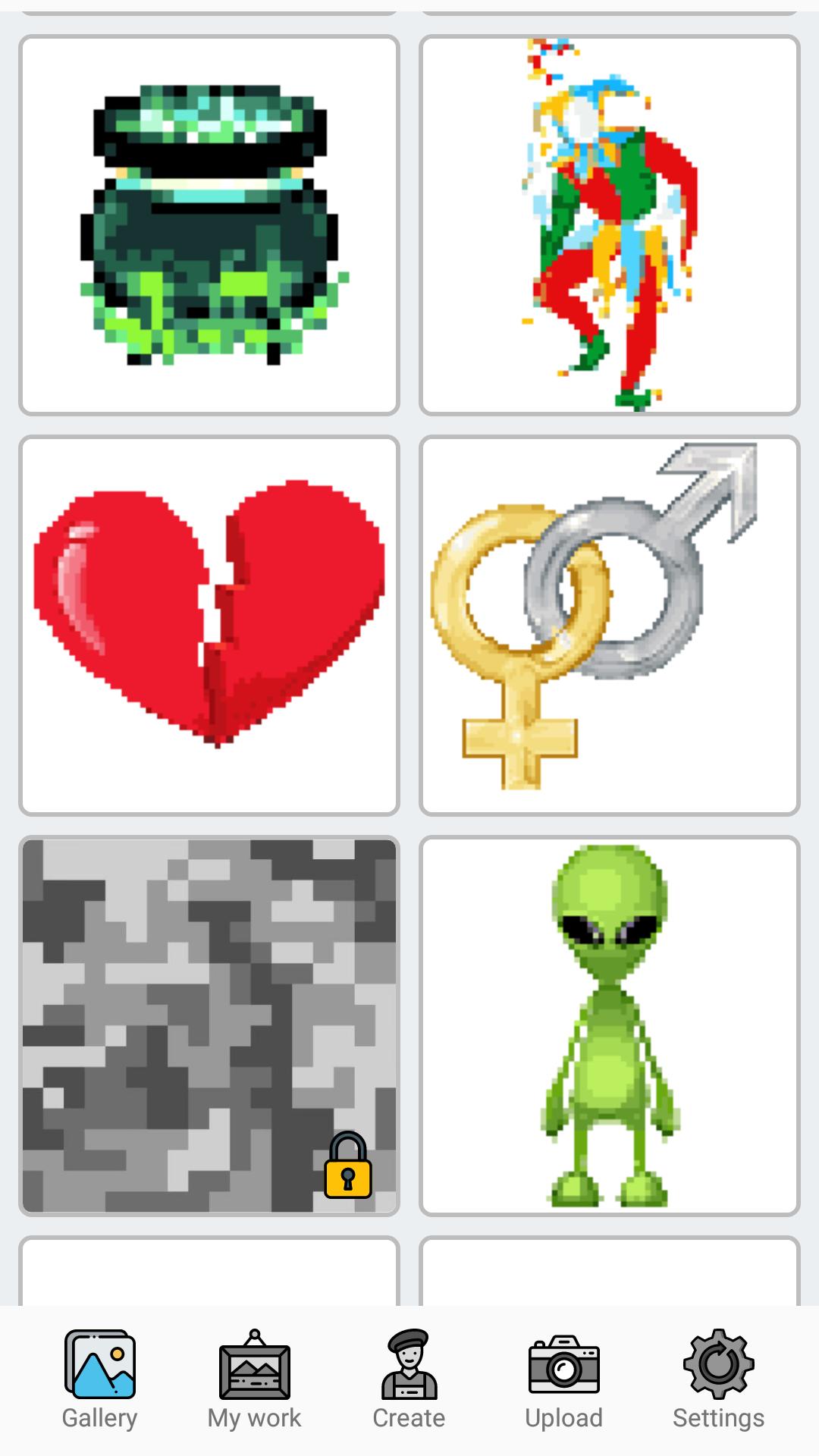Open the Settings tab

[x=719, y=1380]
